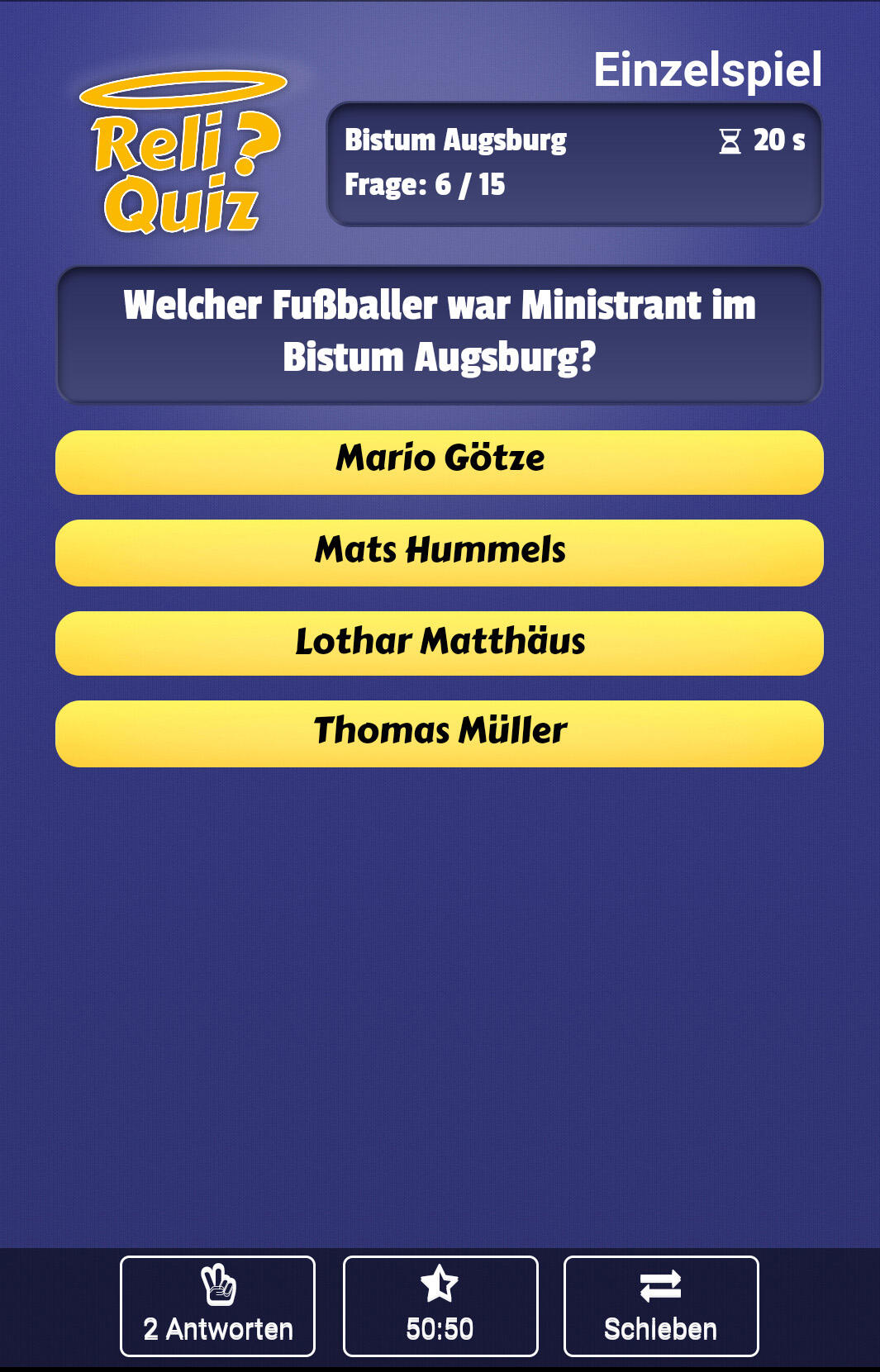Choose Mats Hummels as the answer
880x1372 pixels.
(440, 553)
